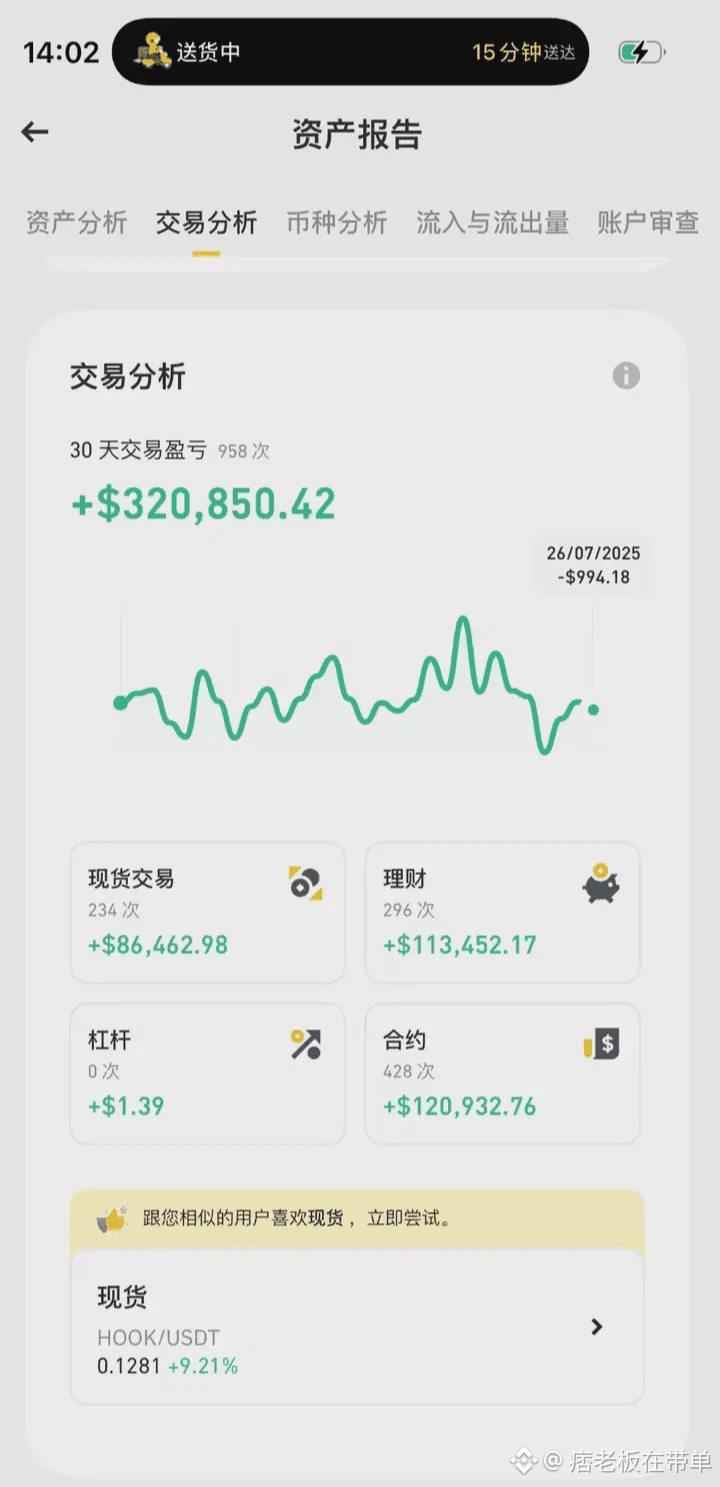Open the 币种分析 tab
The width and height of the screenshot is (720, 1487).
pos(336,222)
